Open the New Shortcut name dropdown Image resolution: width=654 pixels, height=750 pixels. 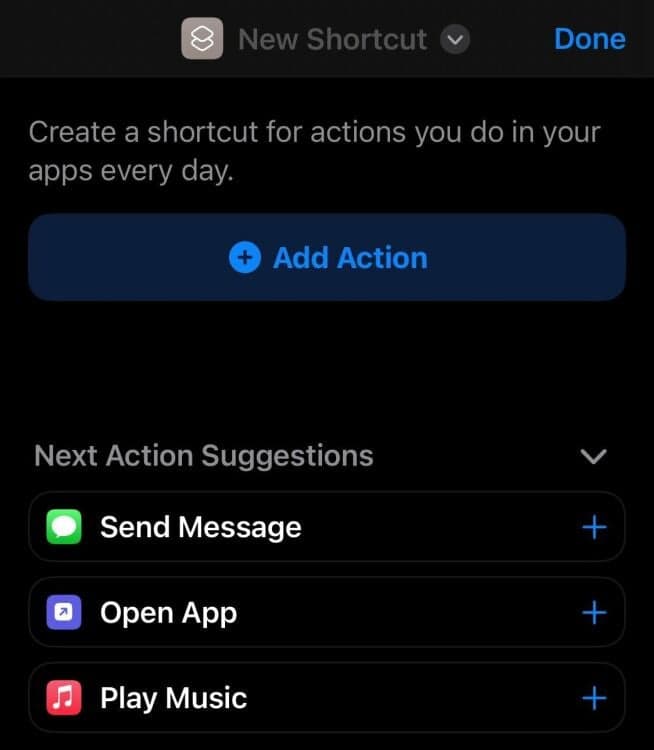tap(455, 39)
